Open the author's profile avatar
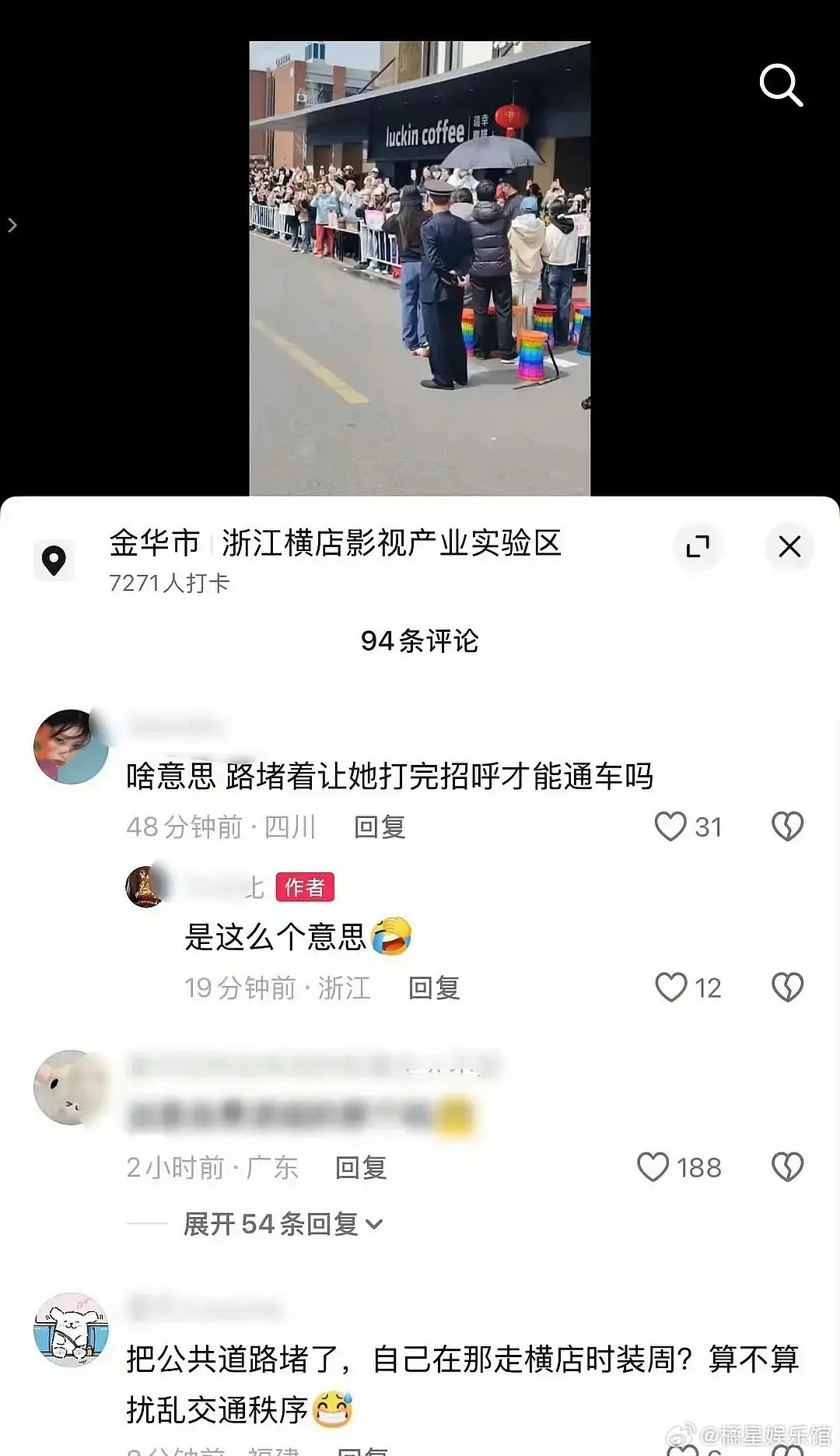The width and height of the screenshot is (840, 1456). (146, 887)
